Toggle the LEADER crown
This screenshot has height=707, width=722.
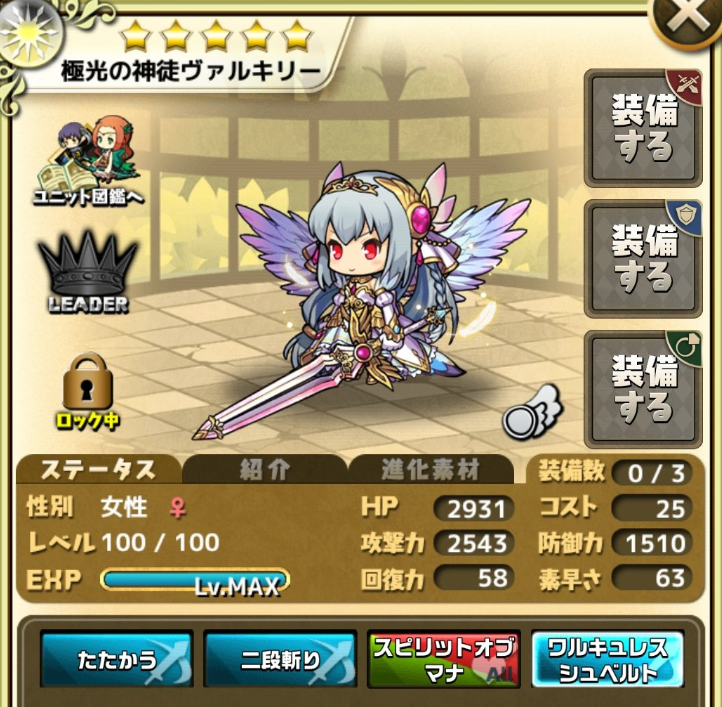point(88,272)
